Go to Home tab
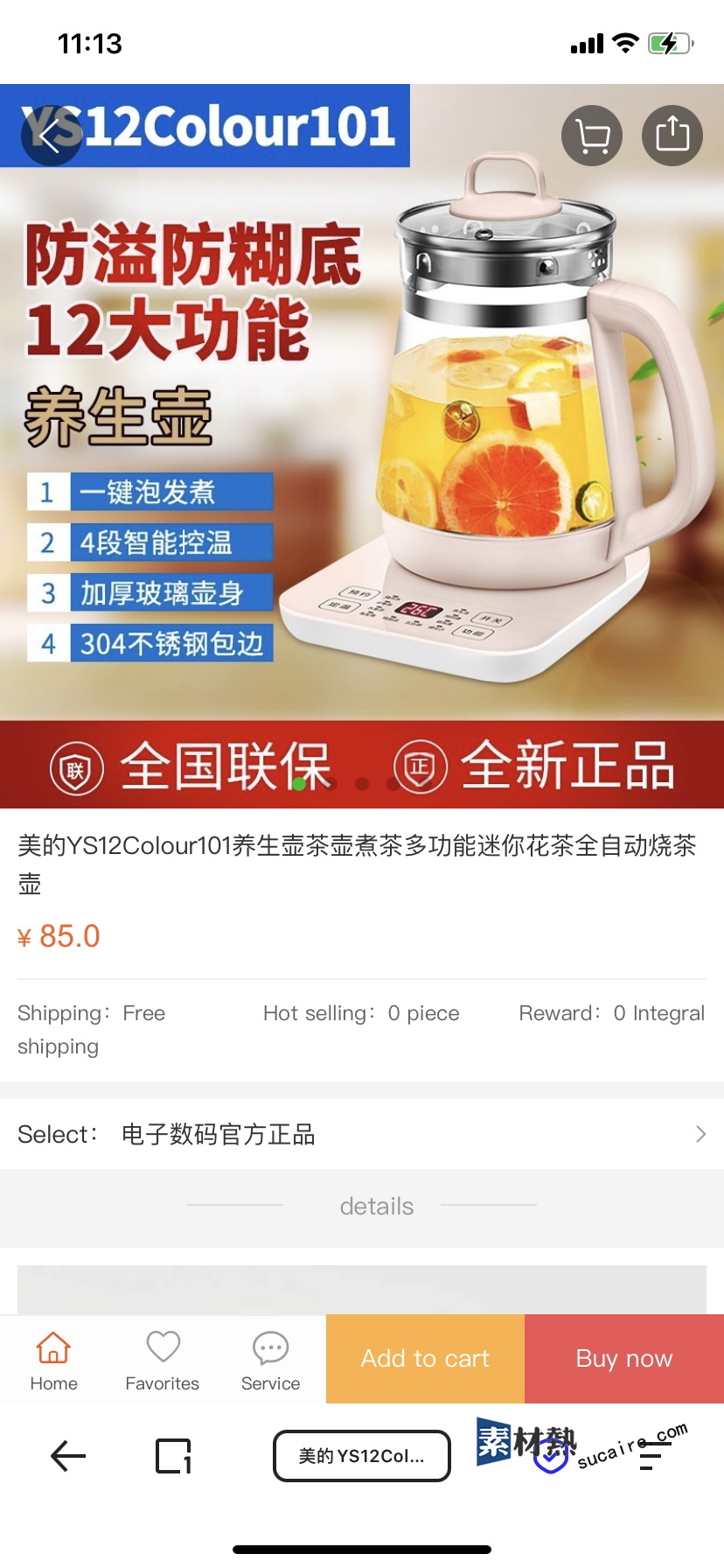The image size is (724, 1568). point(53,1360)
